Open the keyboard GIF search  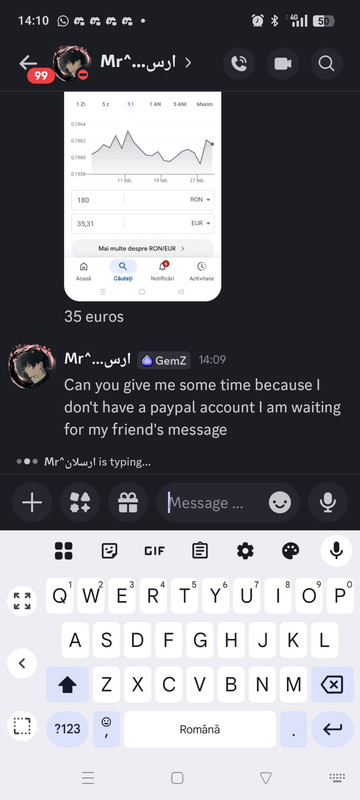155,551
